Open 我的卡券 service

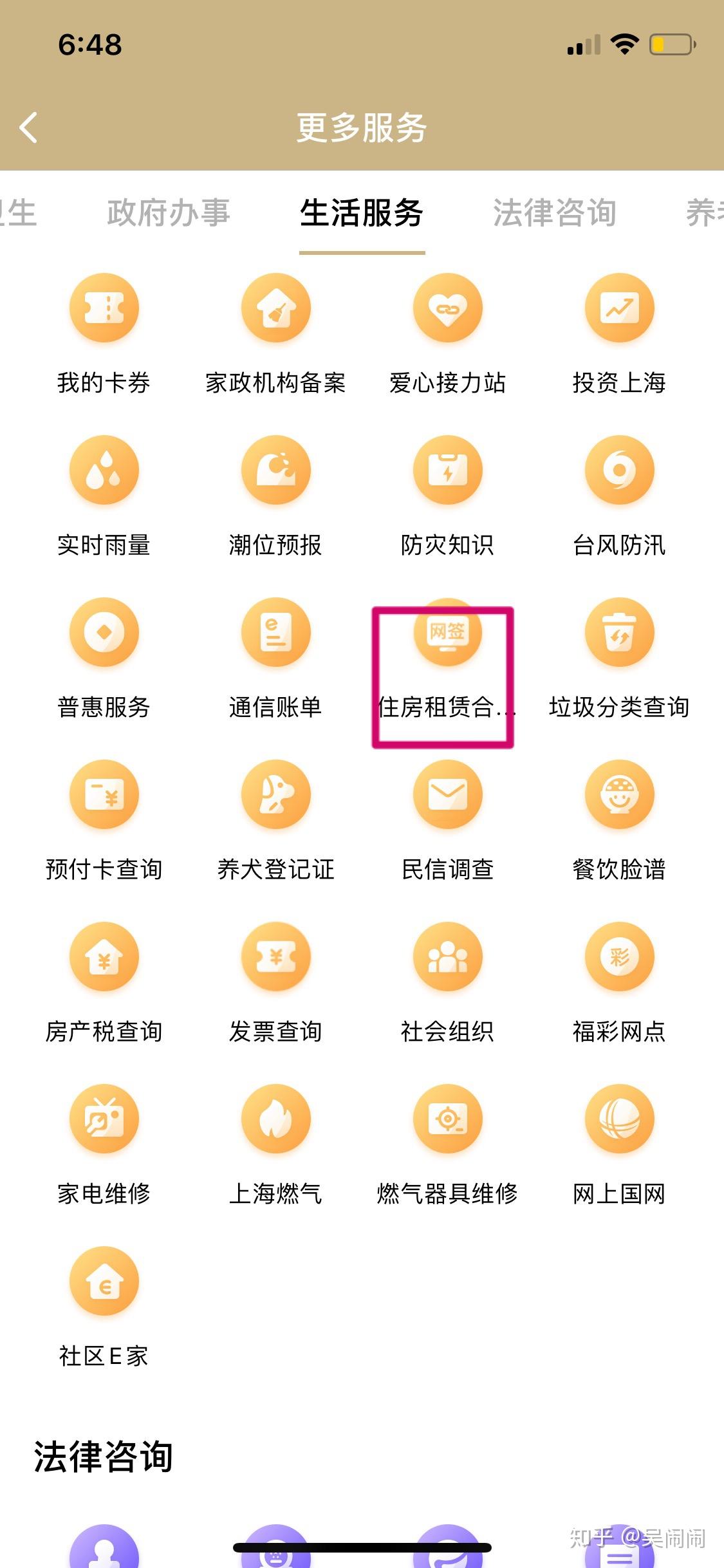point(104,309)
